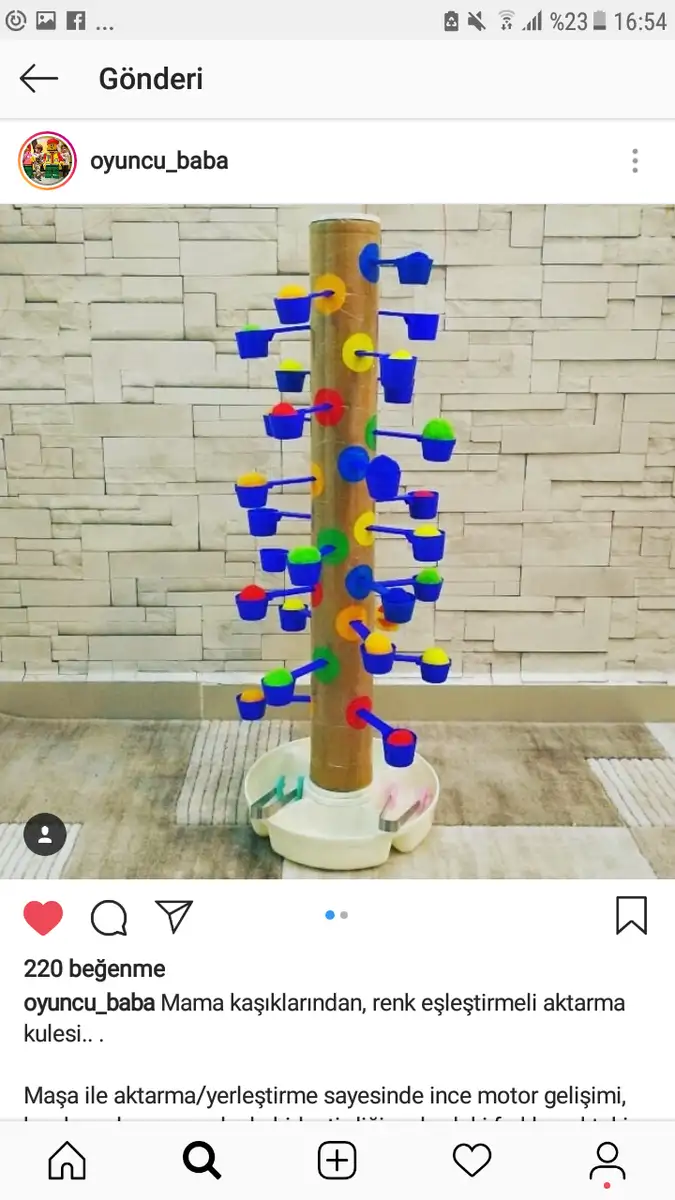Go to the Home feed tab
Viewport: 675px width, 1200px height.
point(67,1160)
